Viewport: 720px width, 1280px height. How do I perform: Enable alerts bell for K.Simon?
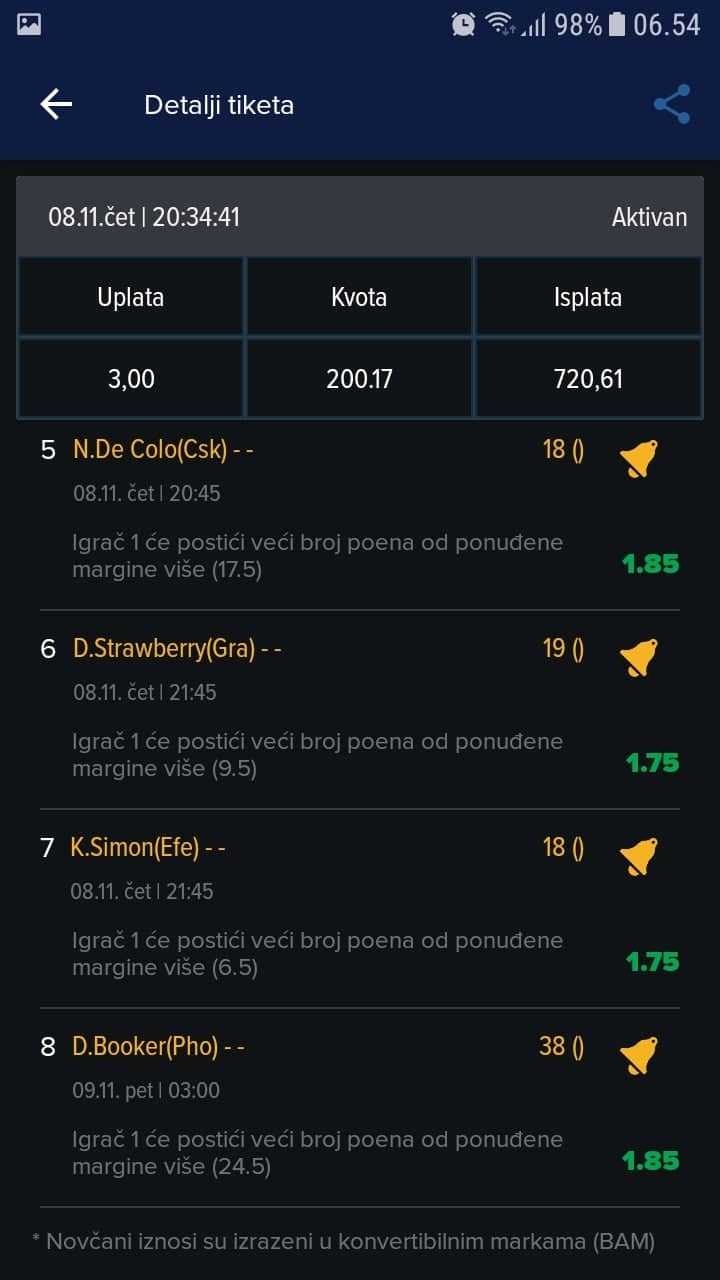point(638,857)
